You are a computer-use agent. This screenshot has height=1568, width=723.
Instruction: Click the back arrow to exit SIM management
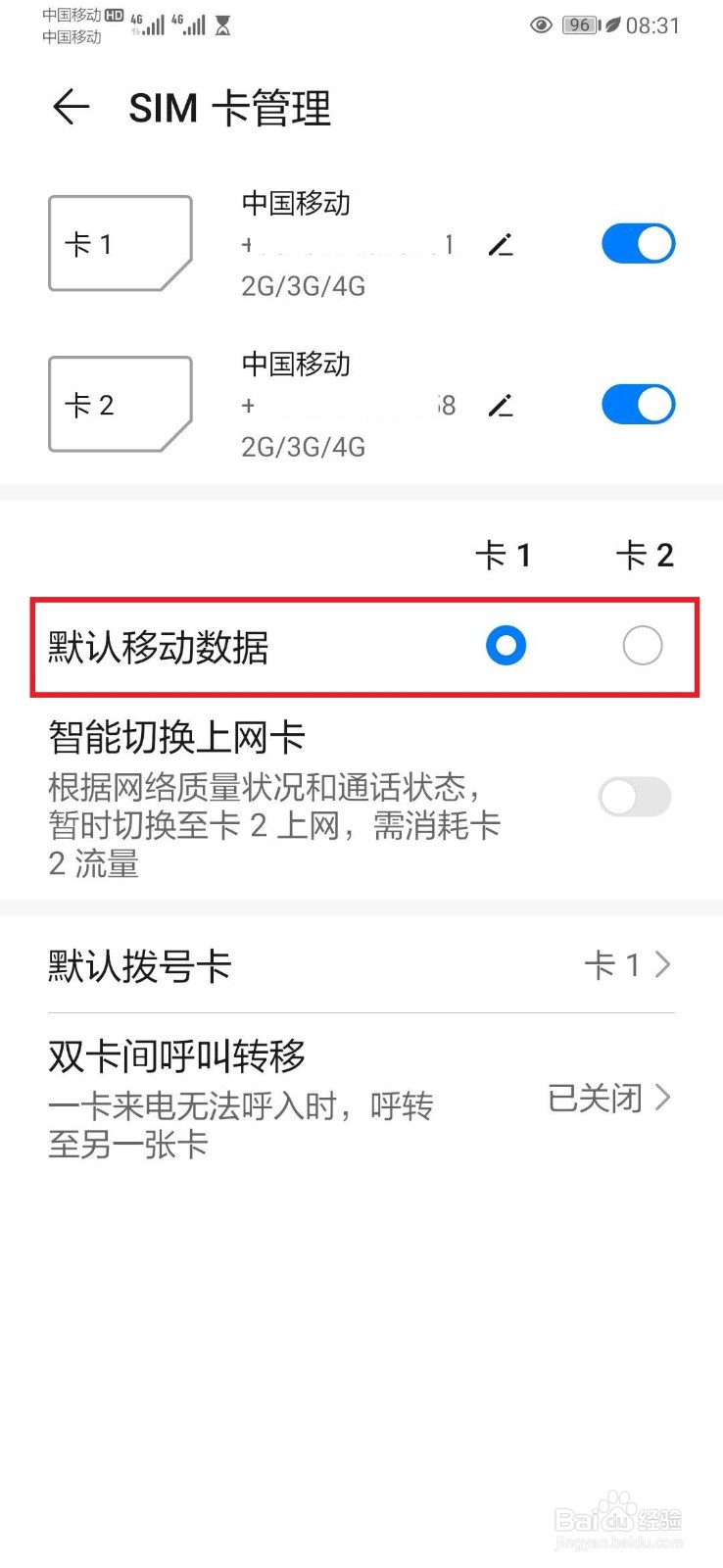[70, 108]
